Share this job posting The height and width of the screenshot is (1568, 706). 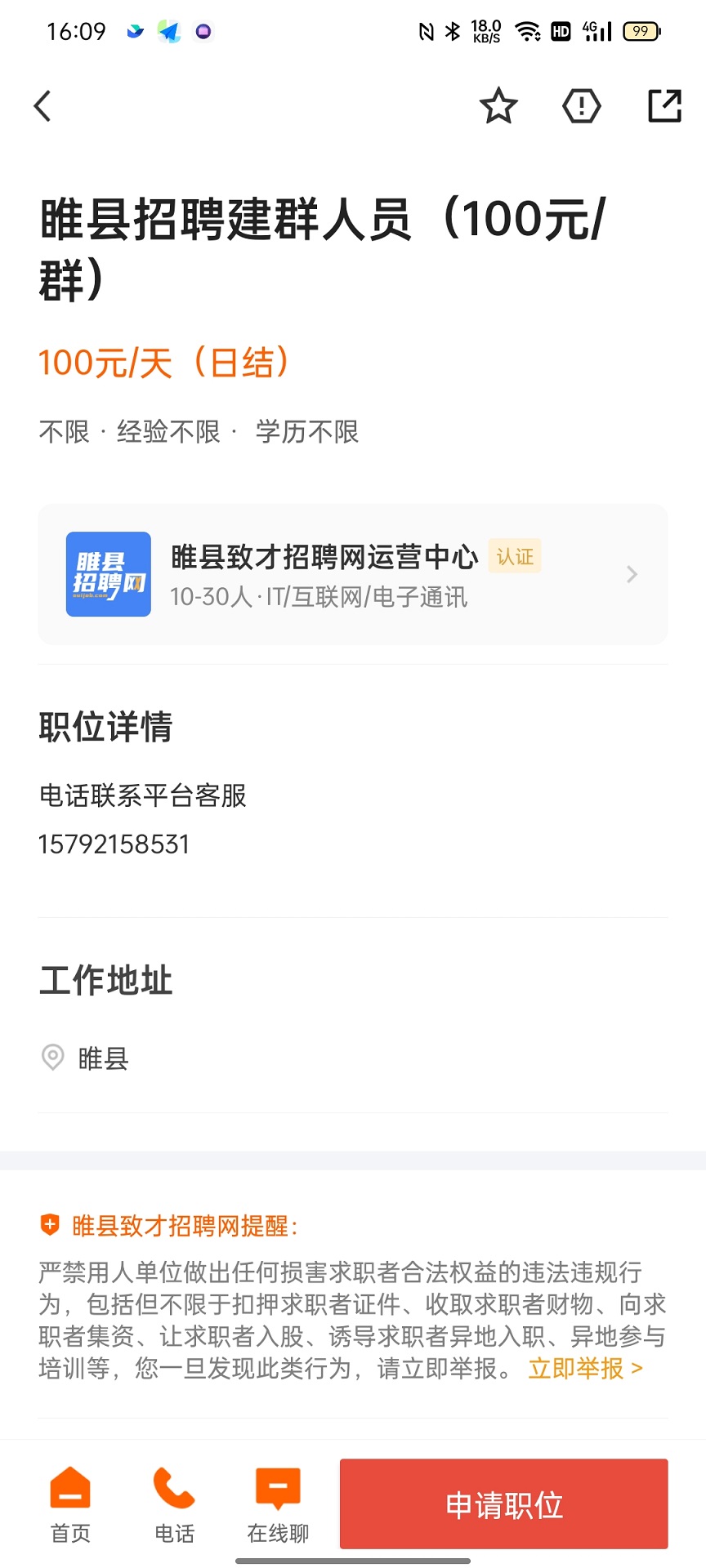coord(664,105)
